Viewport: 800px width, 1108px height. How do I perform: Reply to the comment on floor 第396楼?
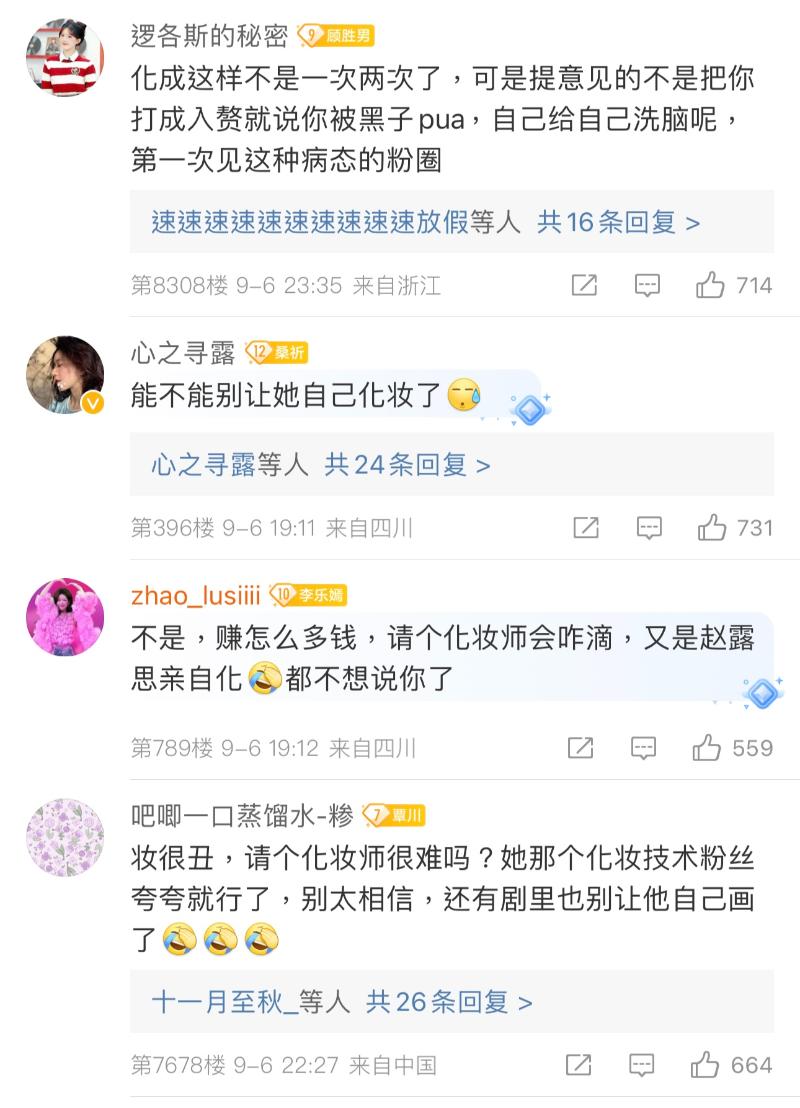pyautogui.click(x=650, y=528)
